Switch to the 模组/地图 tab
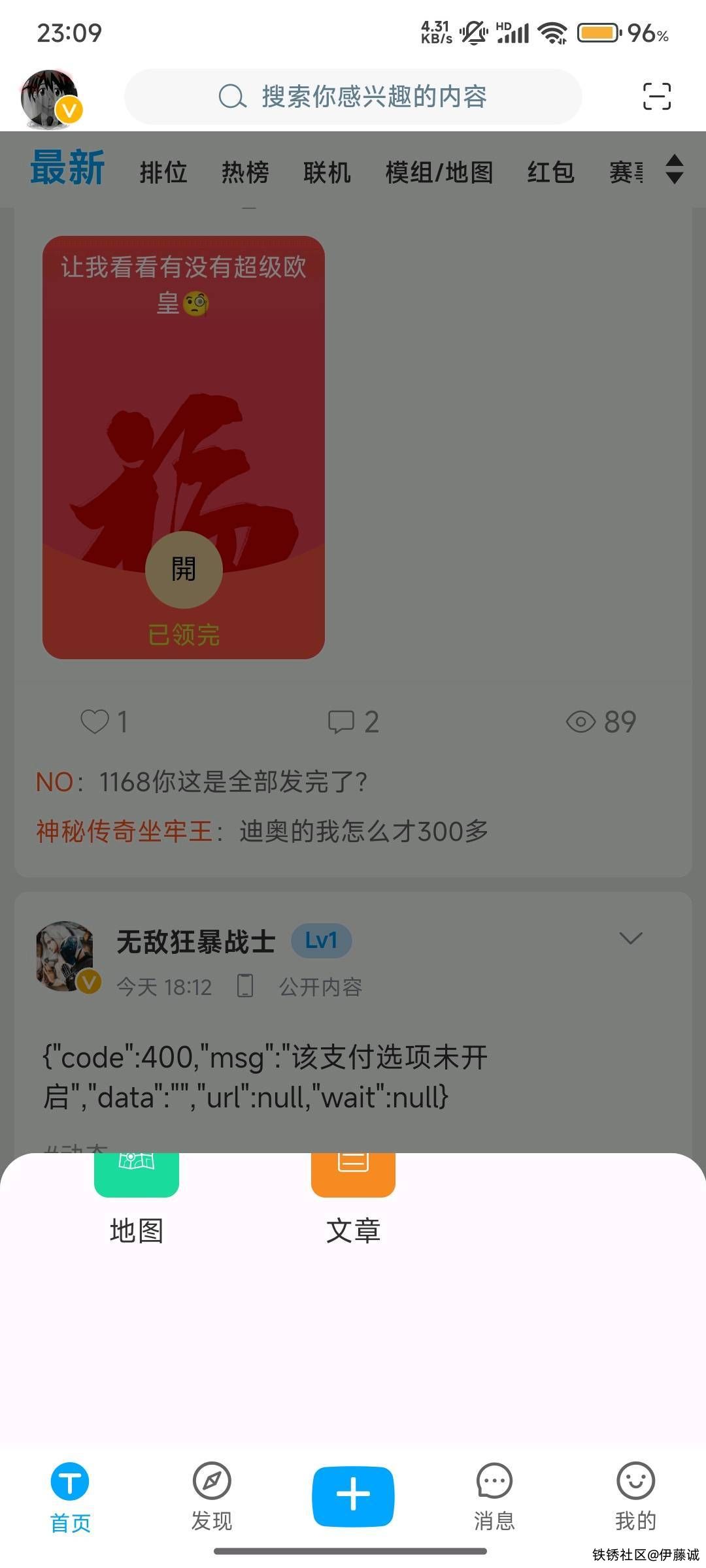The image size is (706, 1568). tap(439, 172)
